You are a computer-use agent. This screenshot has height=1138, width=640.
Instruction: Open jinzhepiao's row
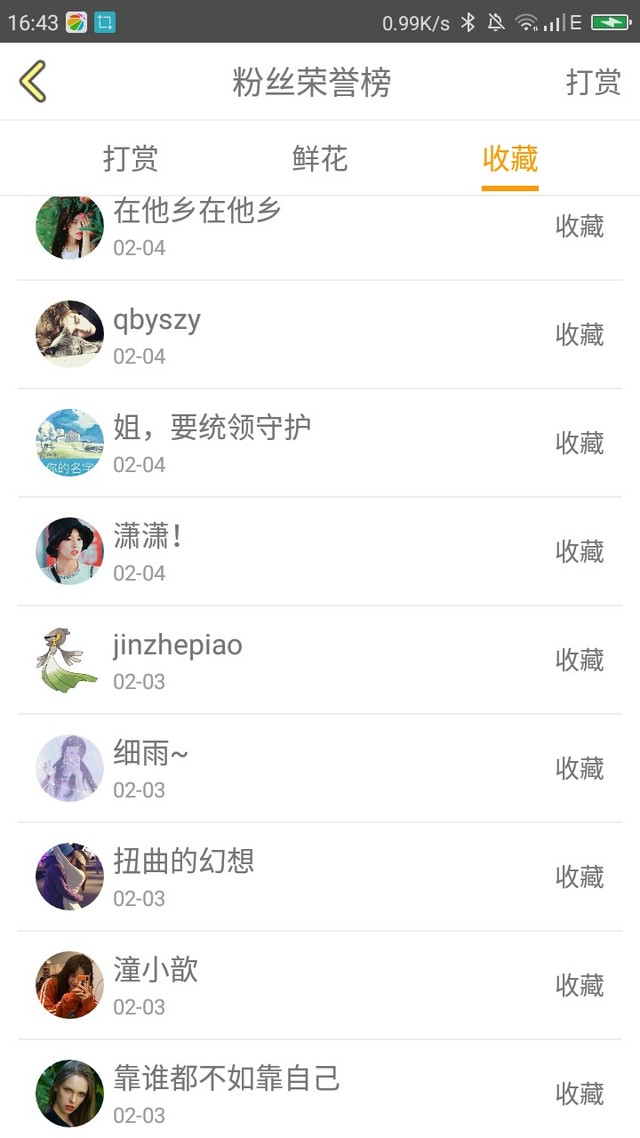pos(320,660)
